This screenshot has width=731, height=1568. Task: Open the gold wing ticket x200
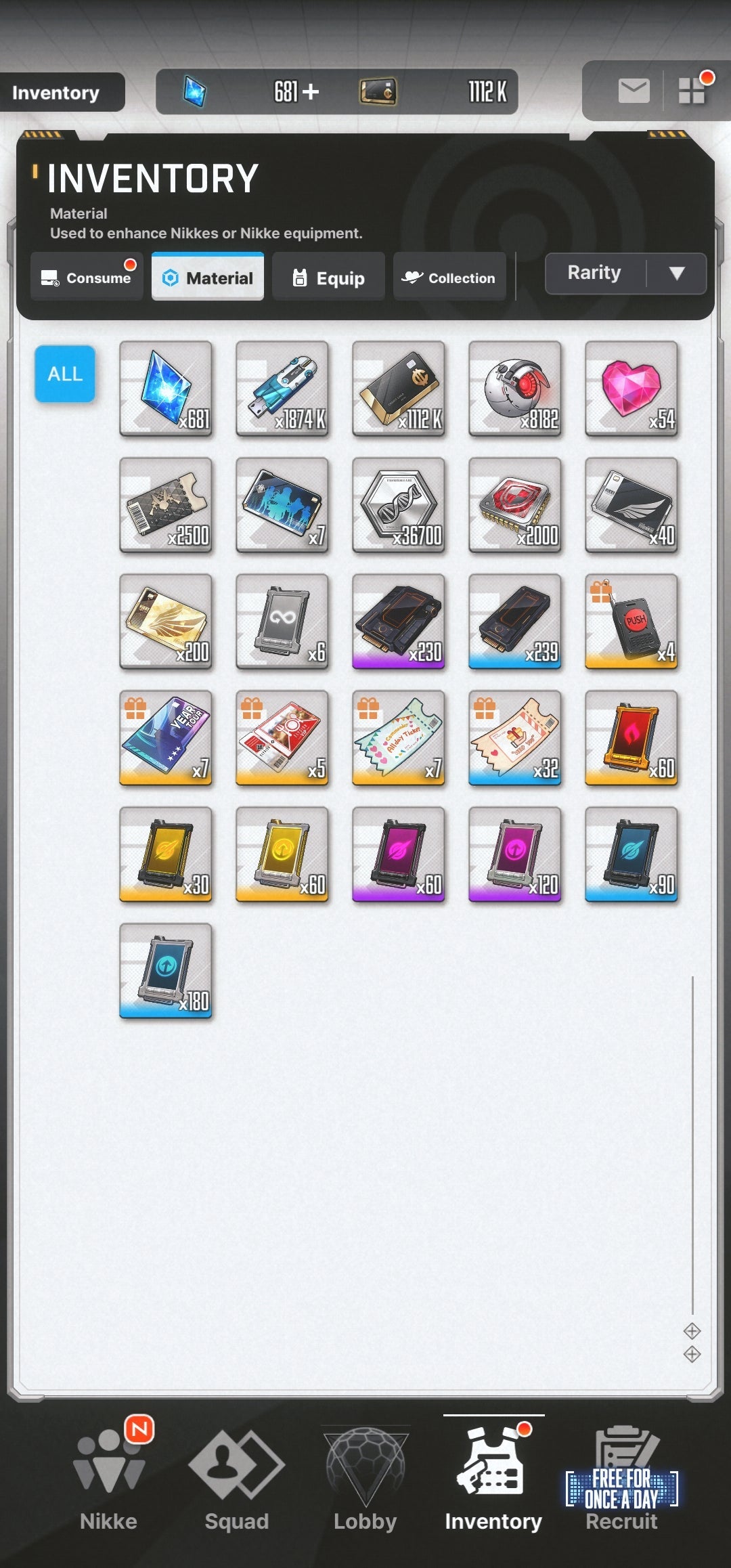pos(166,622)
